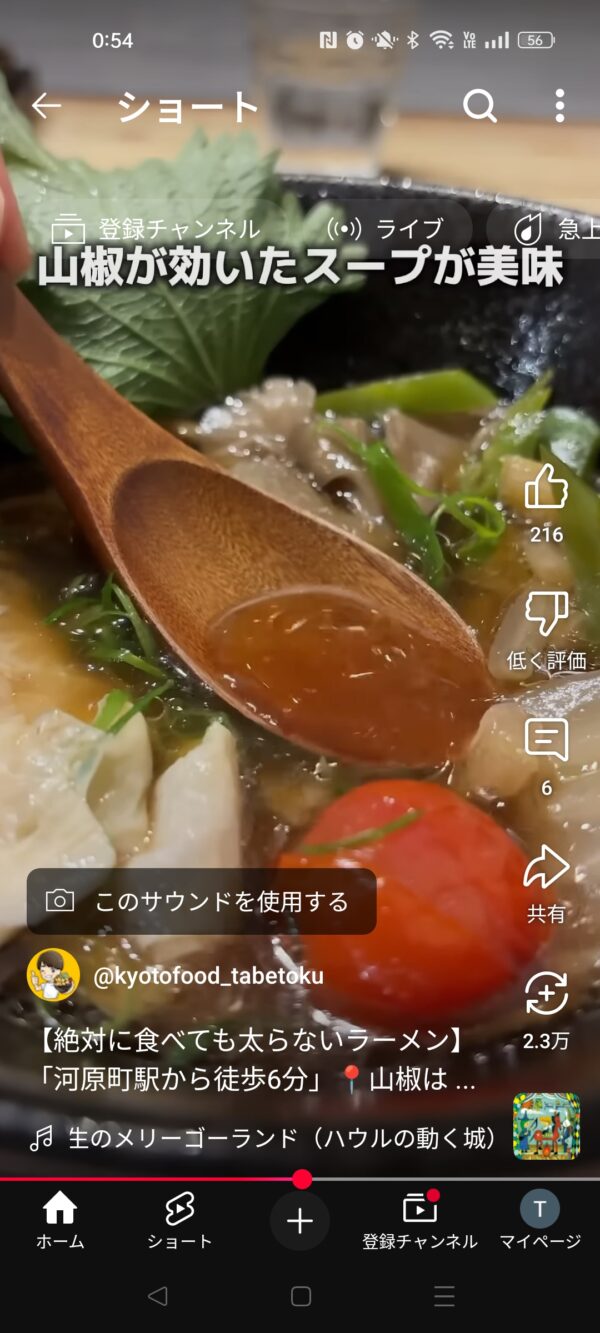Remix this Short
The width and height of the screenshot is (600, 1333).
tap(546, 994)
